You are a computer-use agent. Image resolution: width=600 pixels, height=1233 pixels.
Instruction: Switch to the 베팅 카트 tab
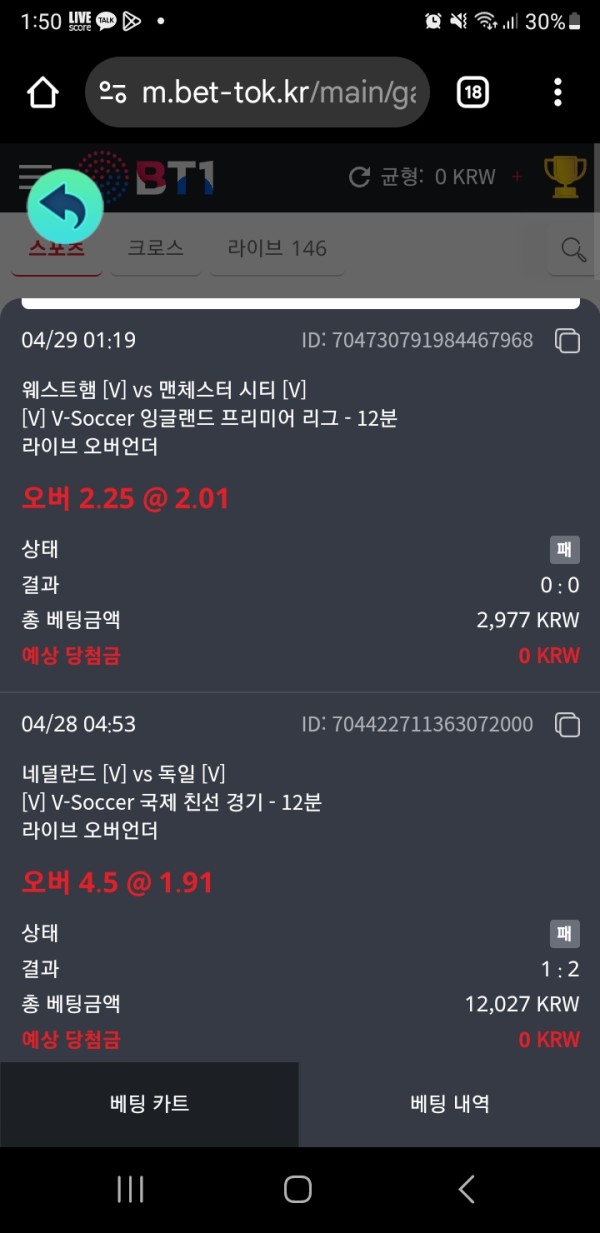149,1104
